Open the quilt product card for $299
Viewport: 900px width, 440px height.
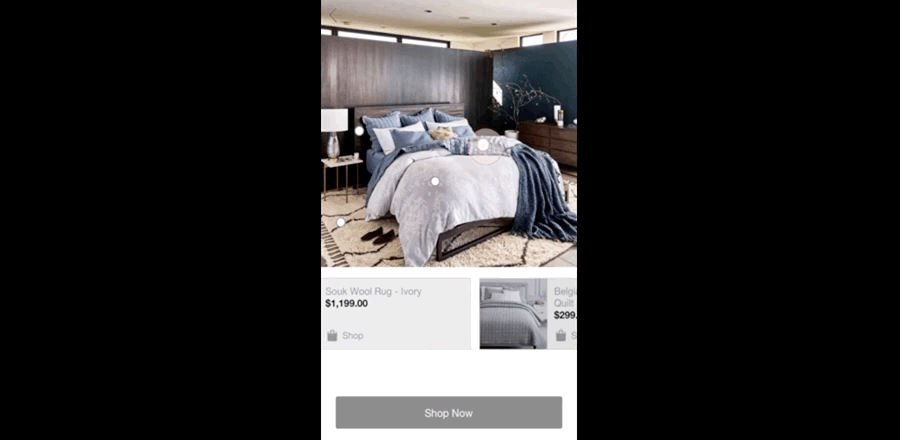528,313
